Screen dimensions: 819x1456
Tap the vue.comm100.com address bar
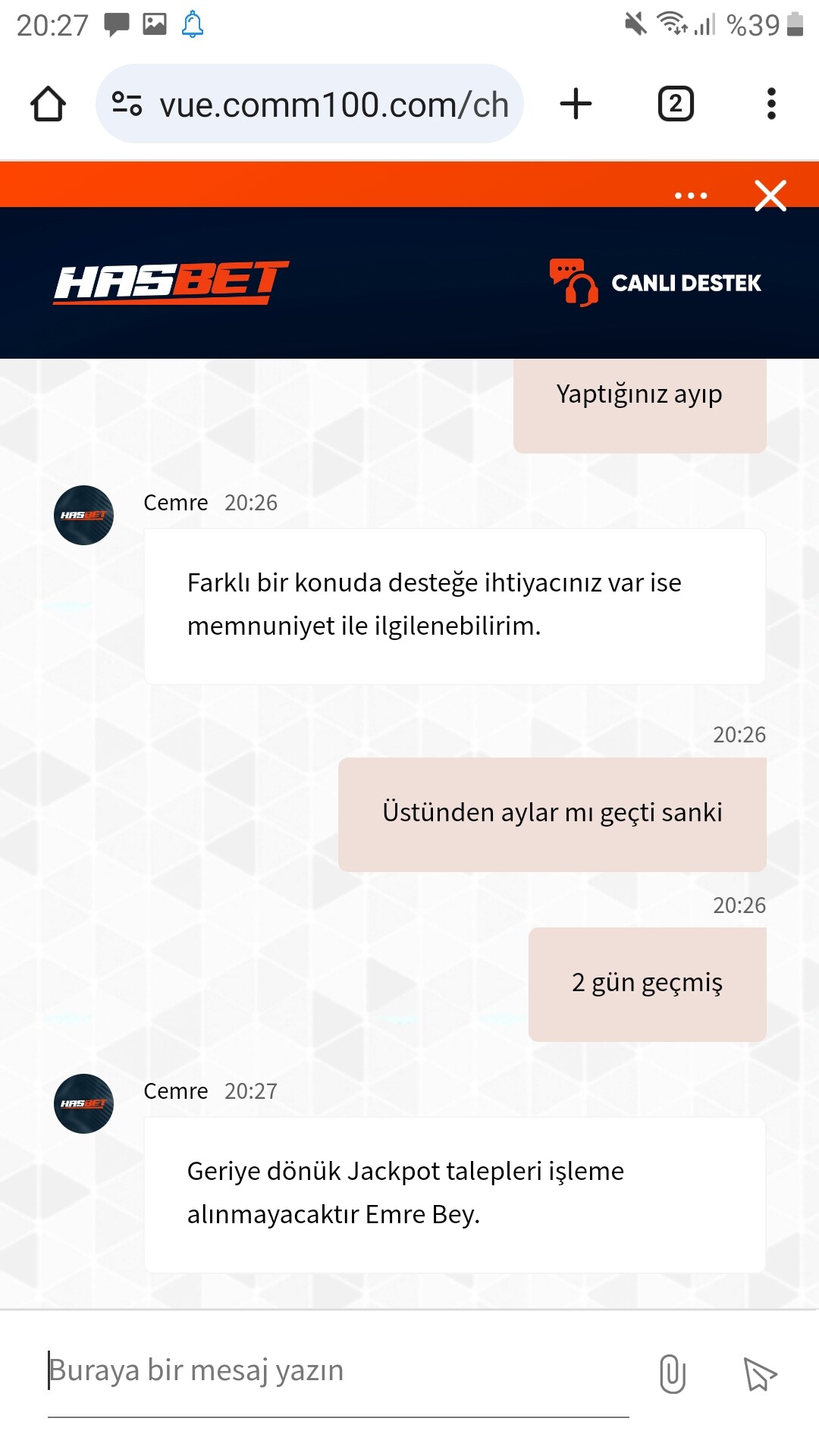click(x=310, y=104)
